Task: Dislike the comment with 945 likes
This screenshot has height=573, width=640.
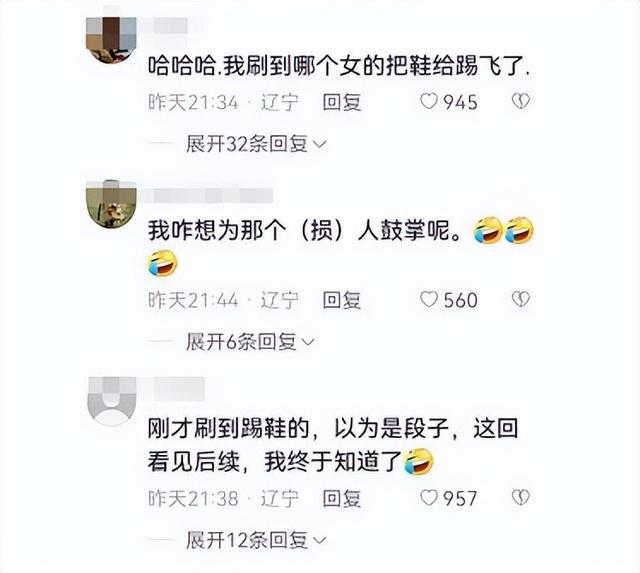Action: [521, 101]
